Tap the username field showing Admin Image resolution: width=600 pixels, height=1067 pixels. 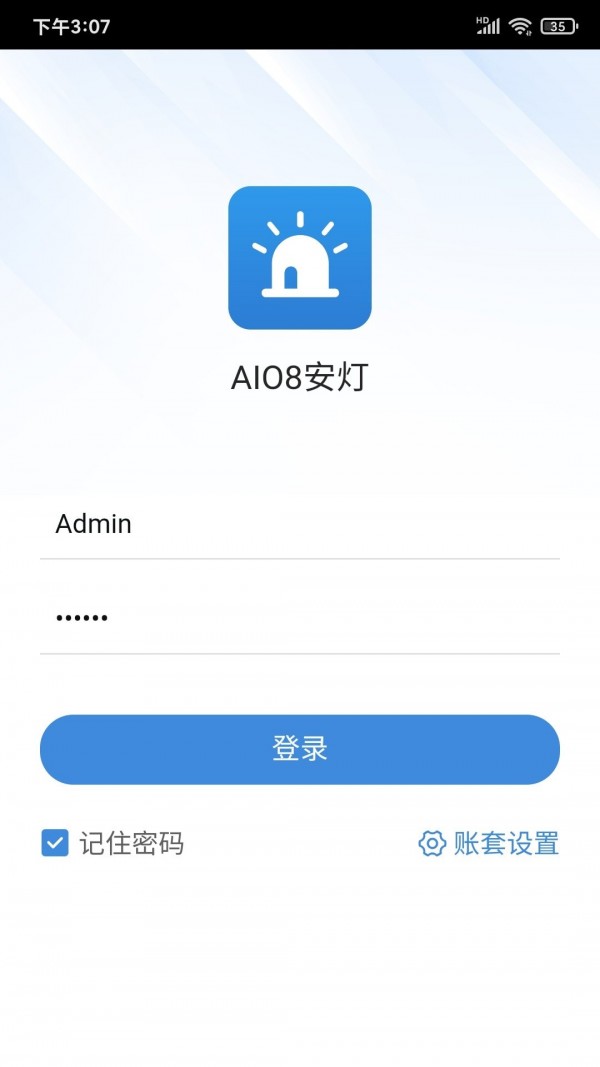click(299, 524)
